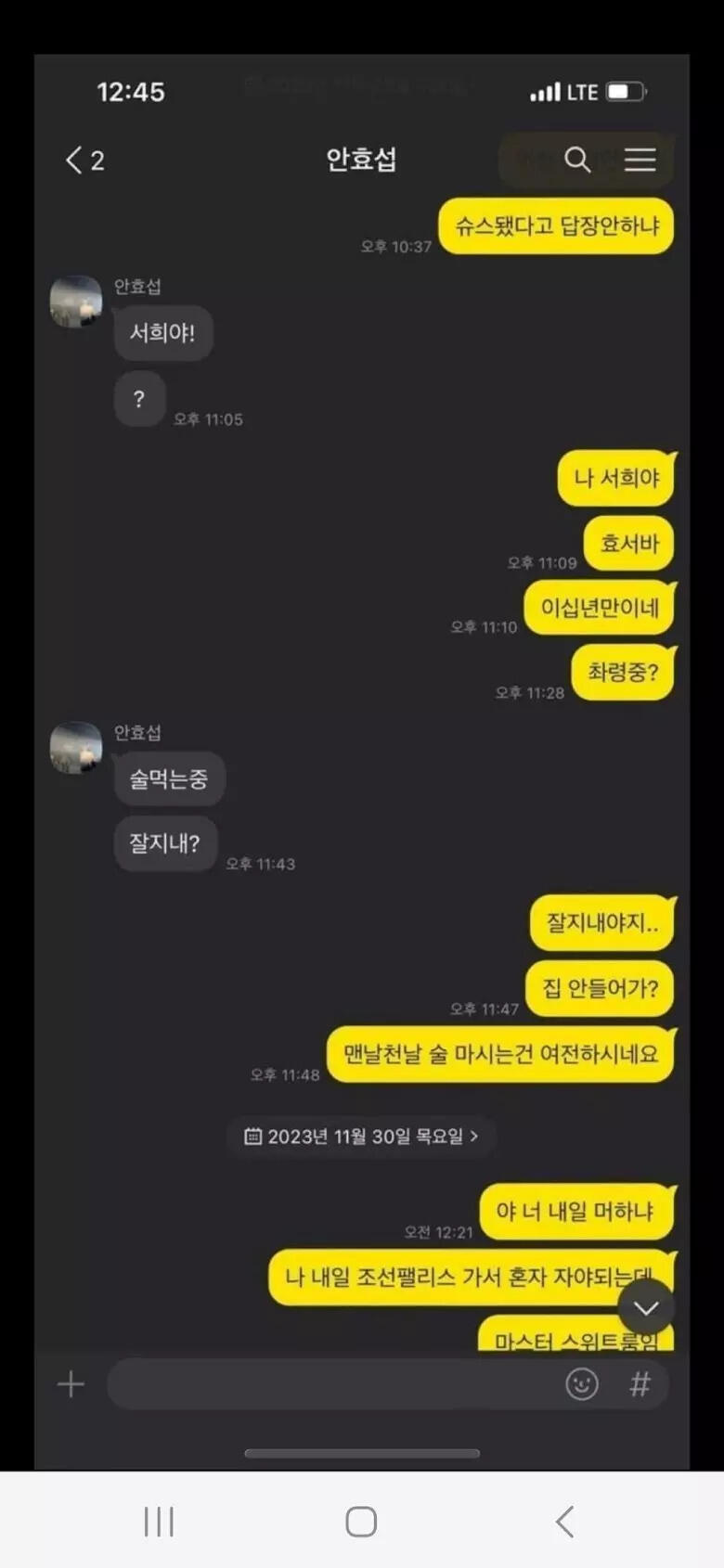Open the emoticon picker icon
724x1568 pixels.
(582, 1383)
